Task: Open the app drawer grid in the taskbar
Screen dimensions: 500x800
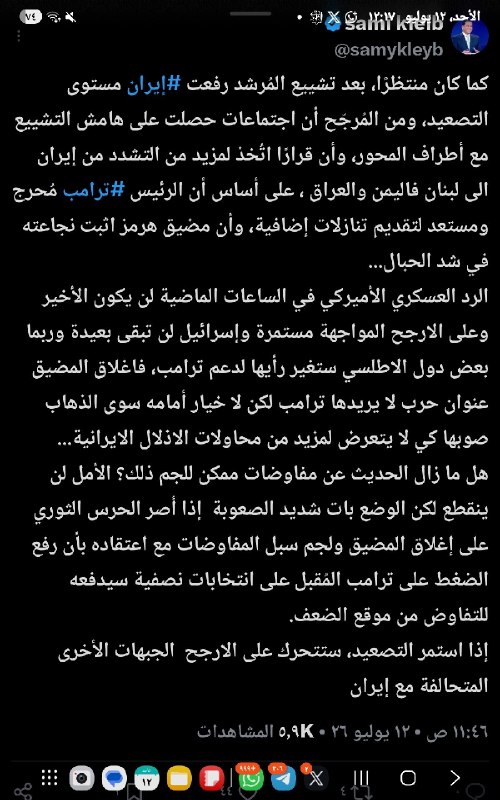Action: pyautogui.click(x=49, y=778)
